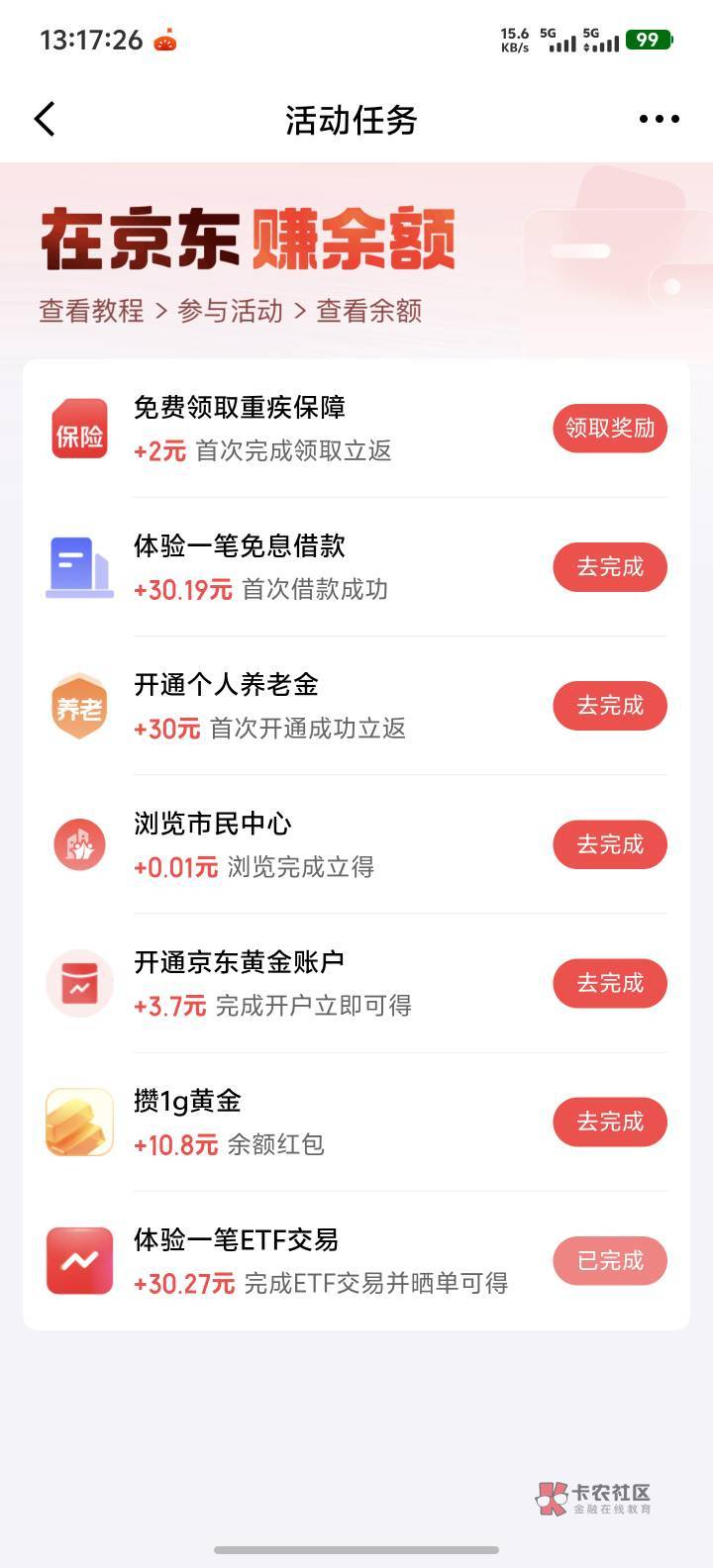The width and height of the screenshot is (713, 1568).
Task: Tap 去完成 for 体验一笔免息借款
Action: point(609,567)
